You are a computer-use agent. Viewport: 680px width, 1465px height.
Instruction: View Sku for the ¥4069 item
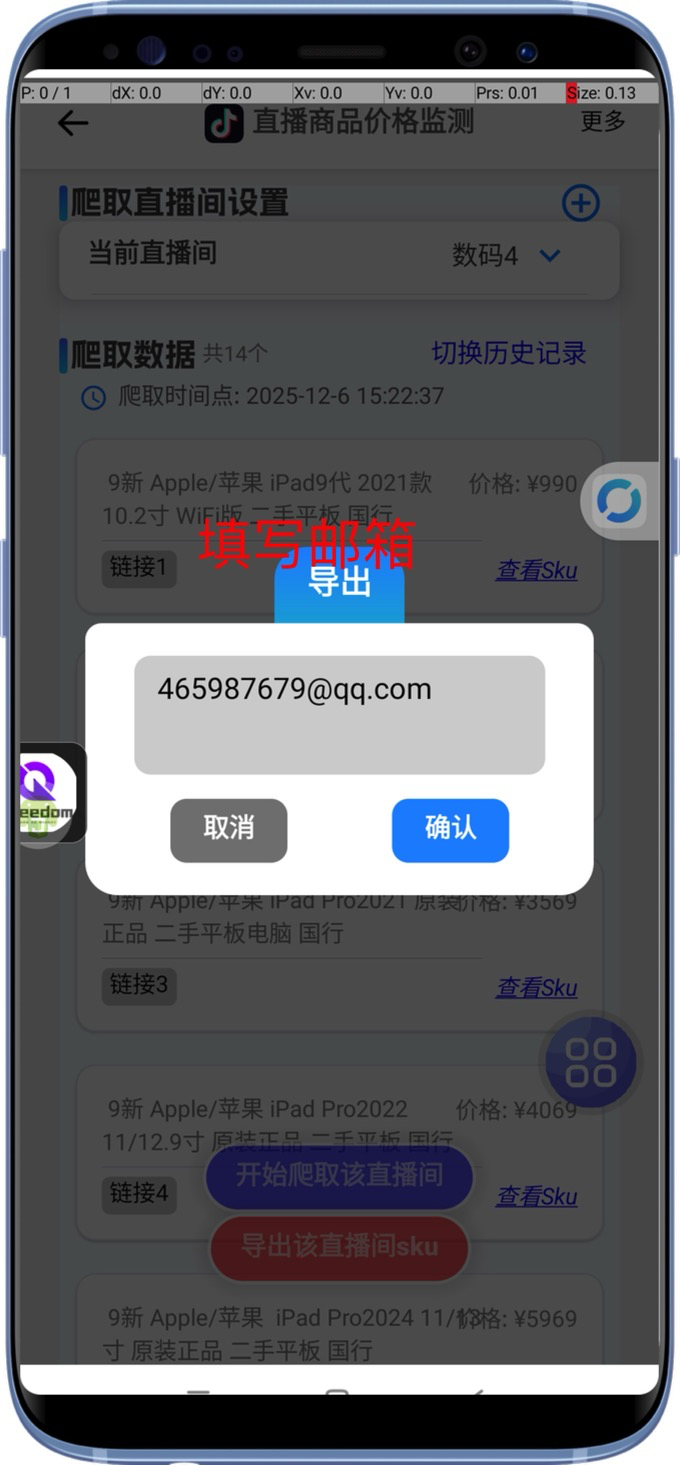click(536, 1196)
